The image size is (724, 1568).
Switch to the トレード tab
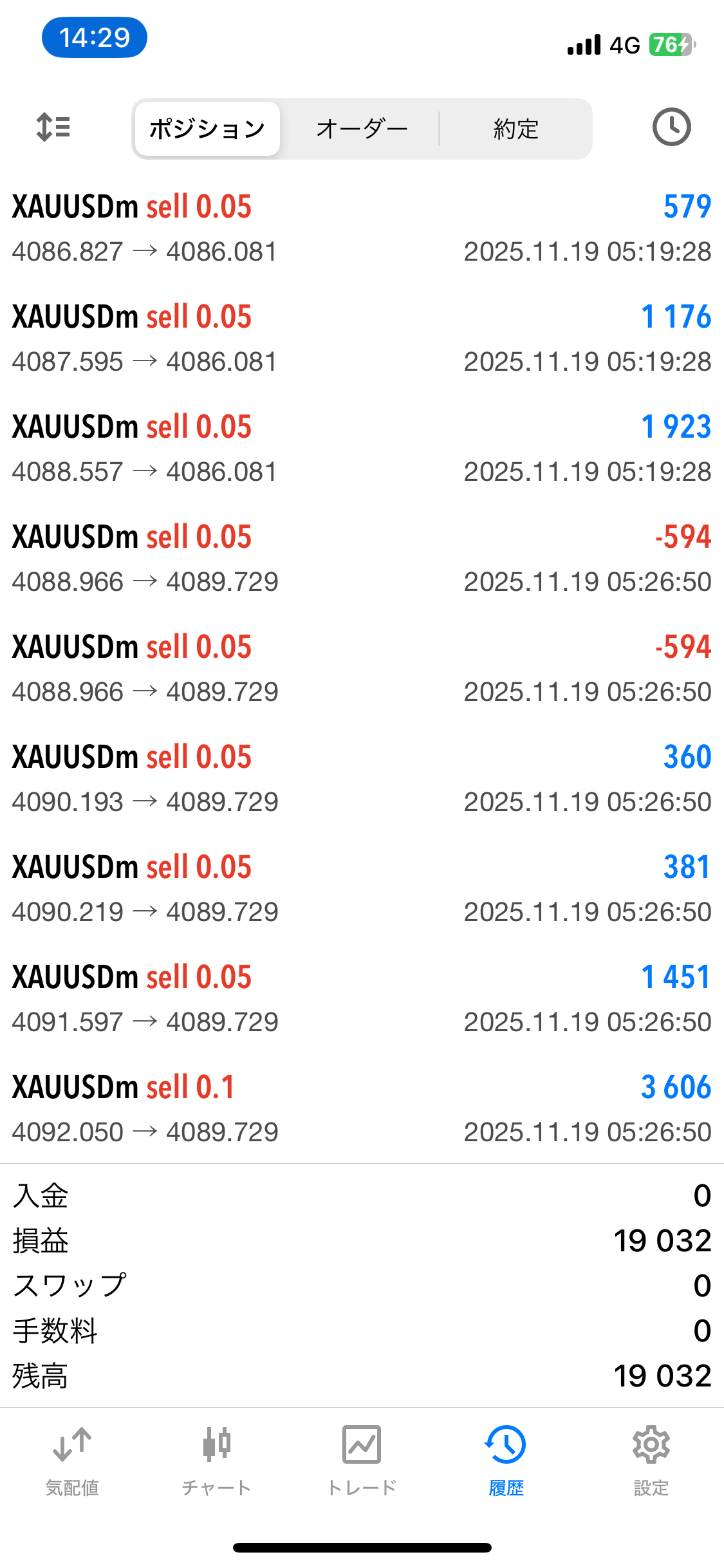(362, 1461)
